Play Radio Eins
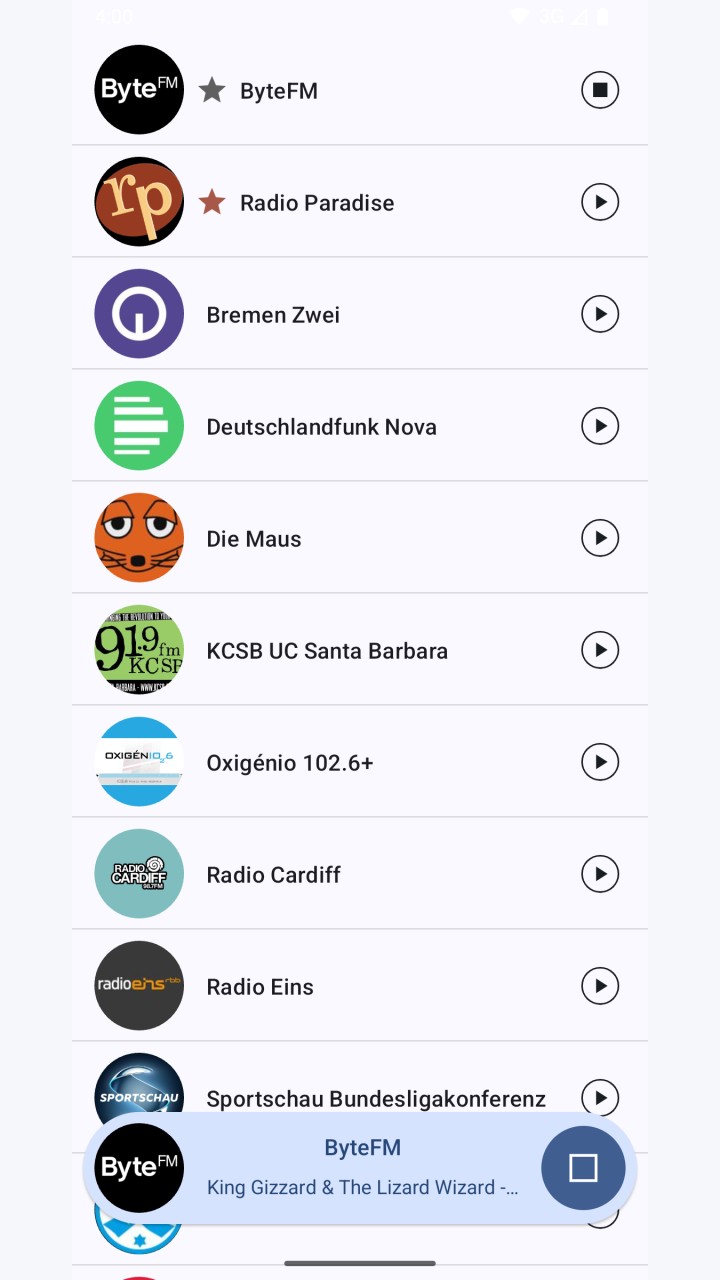 (x=600, y=986)
